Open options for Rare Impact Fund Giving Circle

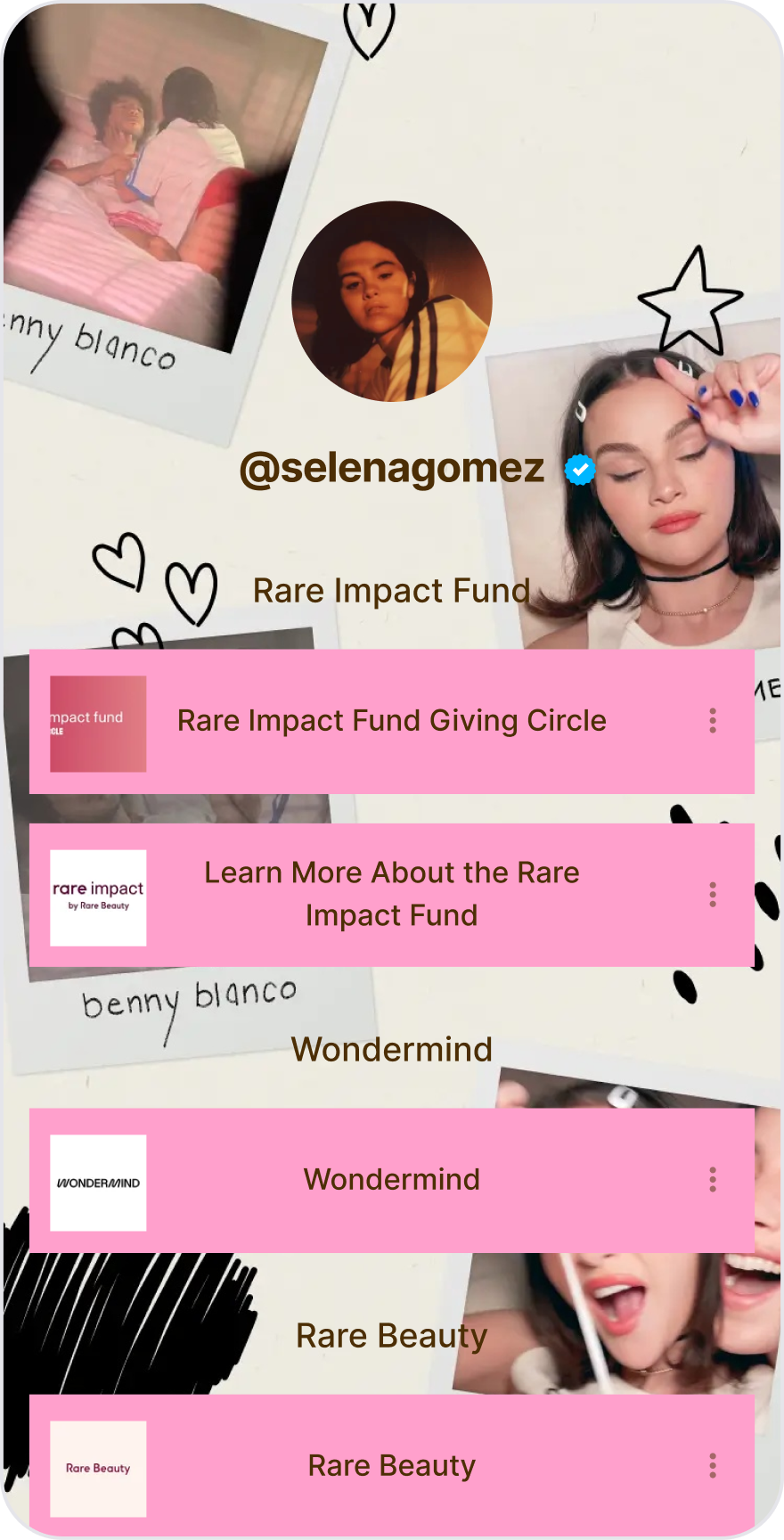pos(713,721)
